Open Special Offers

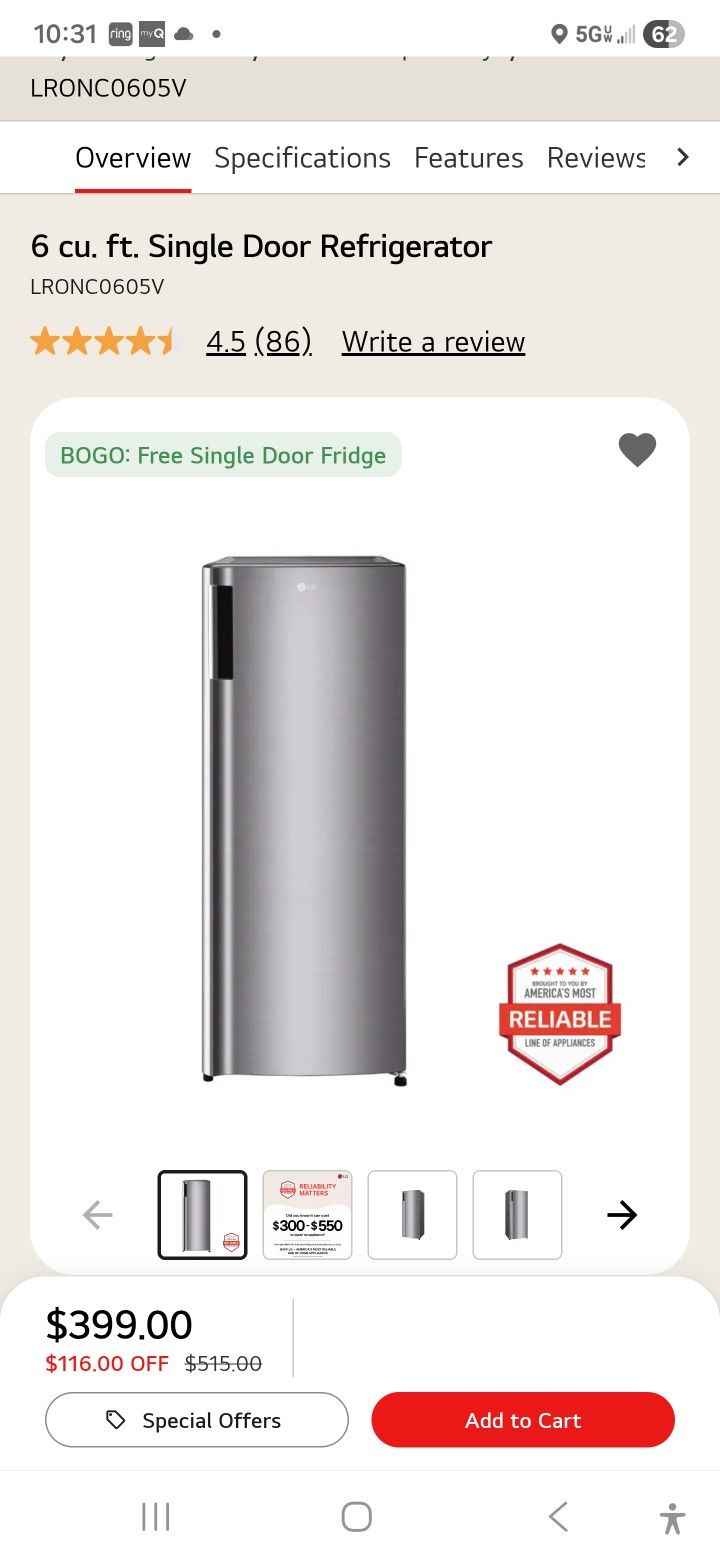pos(196,1419)
